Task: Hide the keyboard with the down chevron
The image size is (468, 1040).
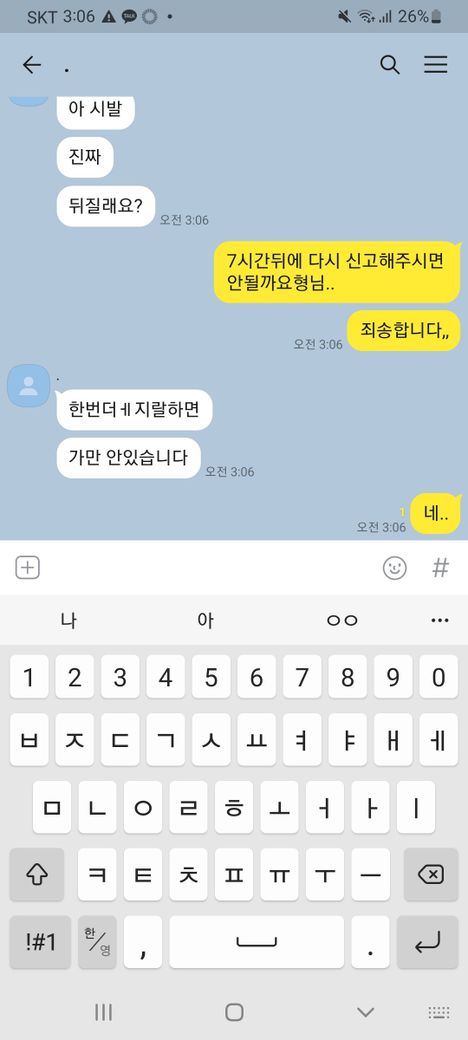Action: coord(365,1012)
